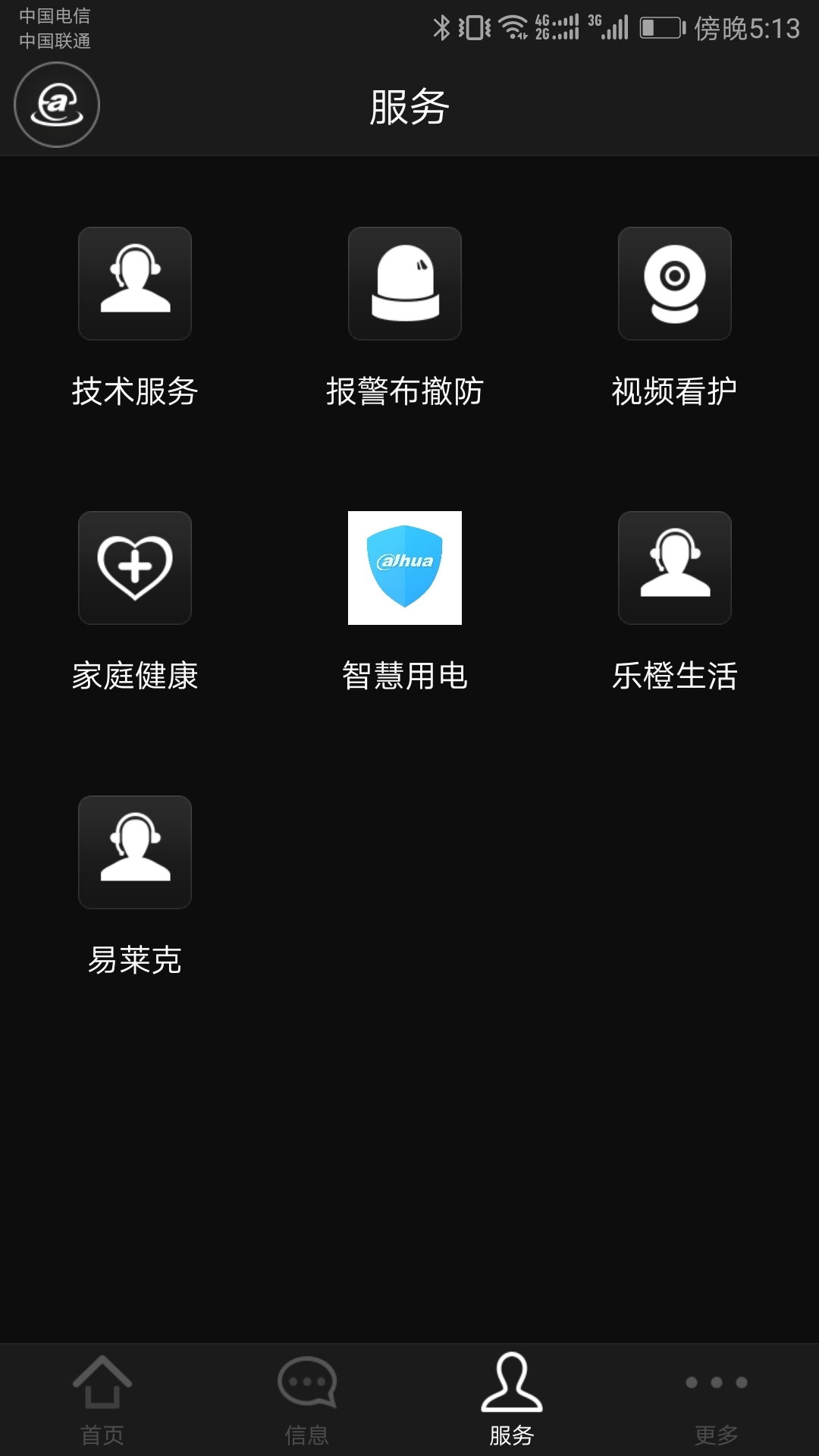Switch to the 首页 home tab

(102, 1400)
